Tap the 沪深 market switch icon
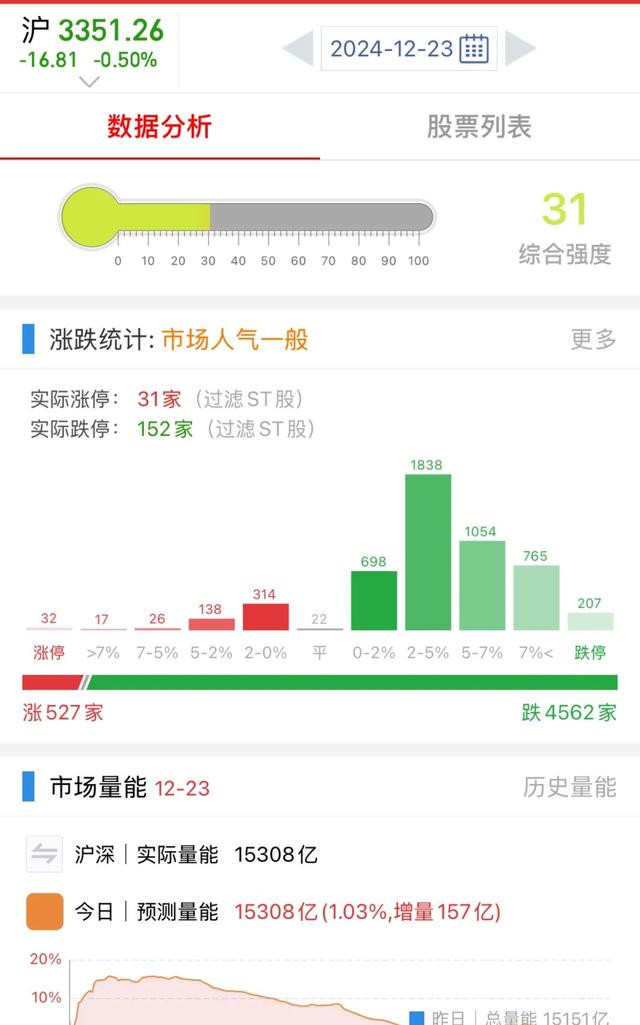 tap(44, 854)
